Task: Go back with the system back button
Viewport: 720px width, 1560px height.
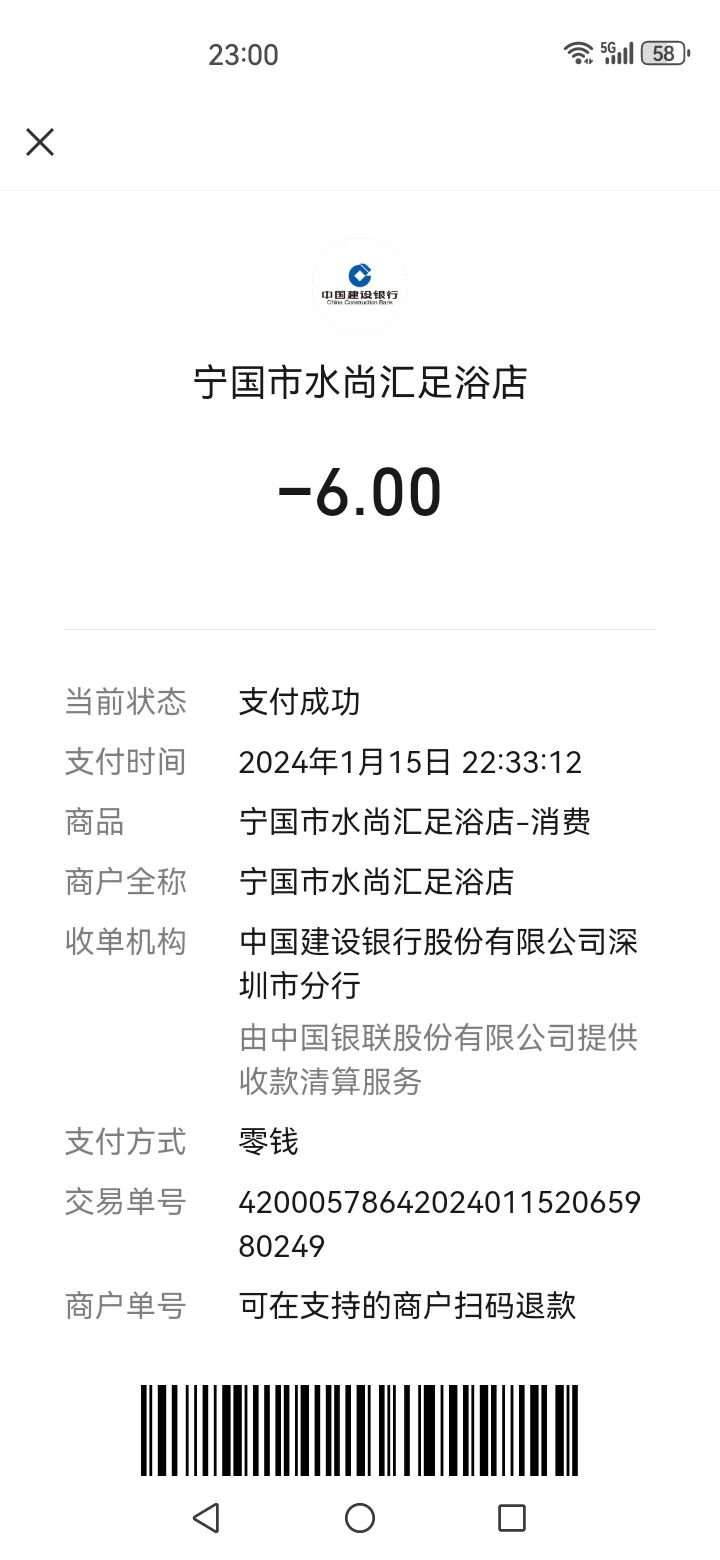Action: (206, 1518)
